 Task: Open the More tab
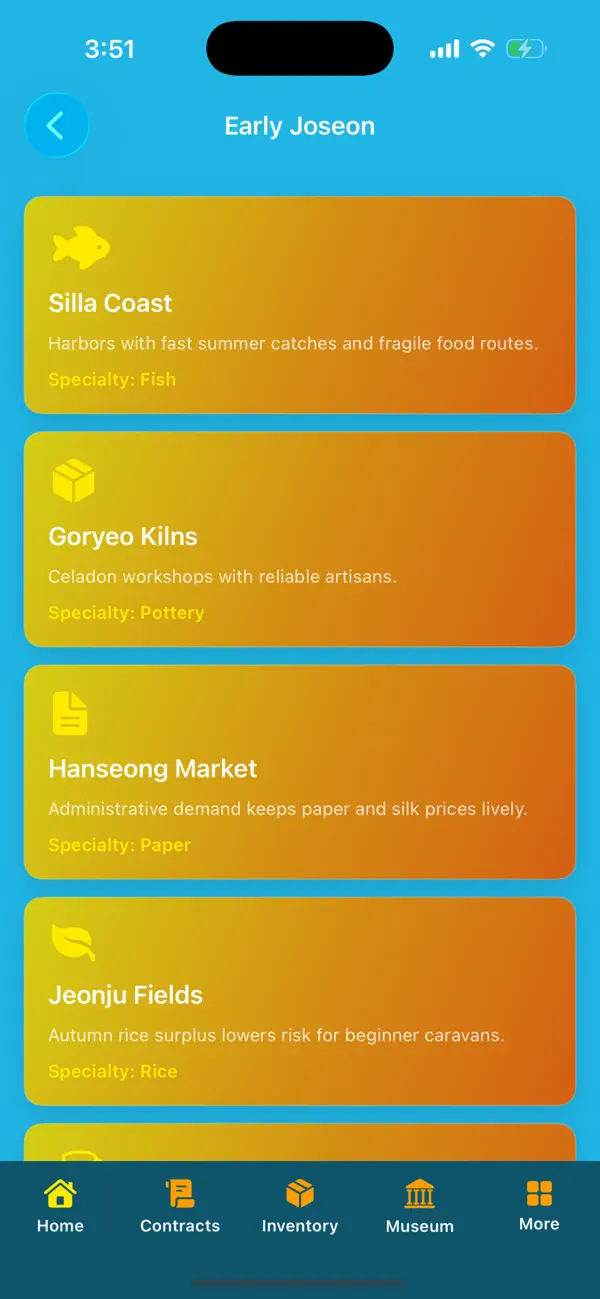point(539,1206)
